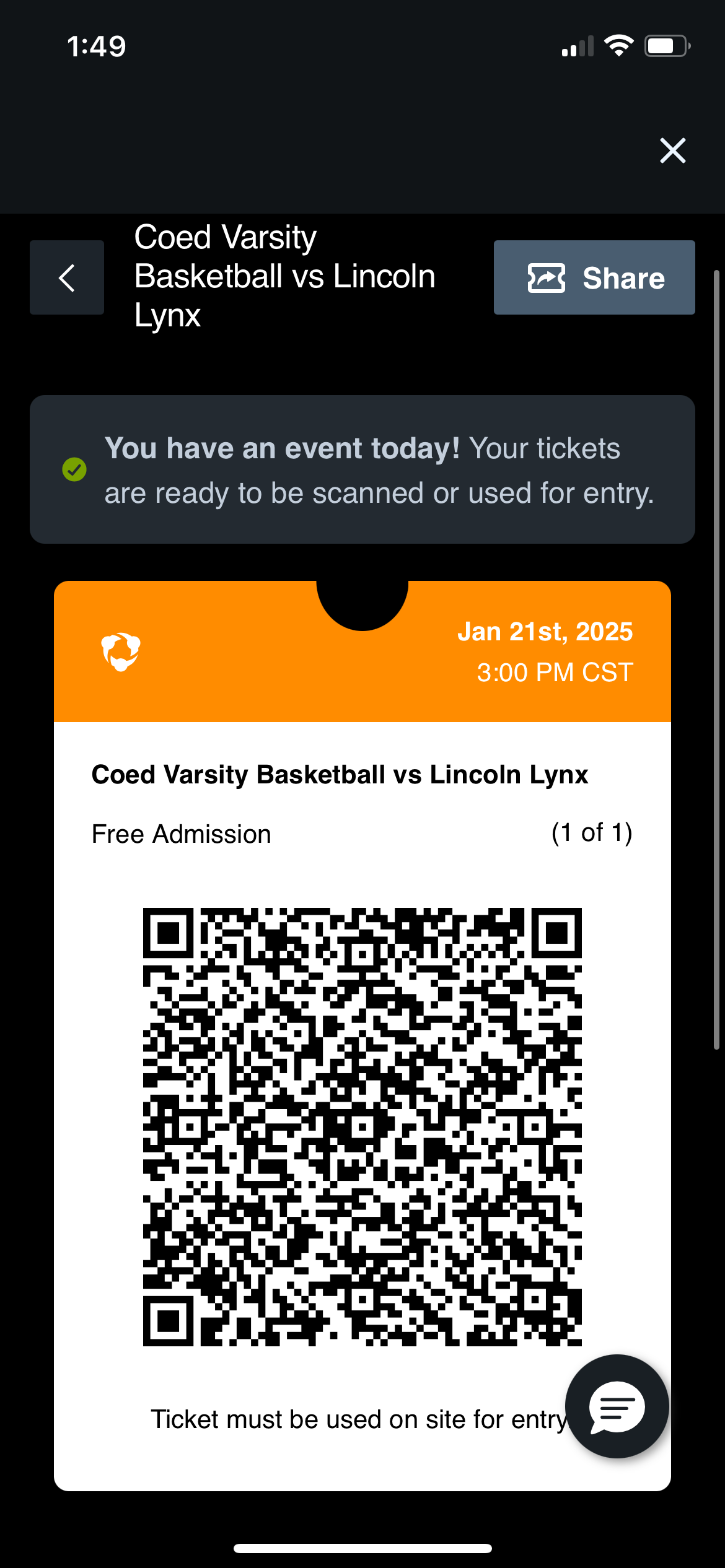Tap the back chevron arrow
The image size is (725, 1568).
click(x=67, y=277)
